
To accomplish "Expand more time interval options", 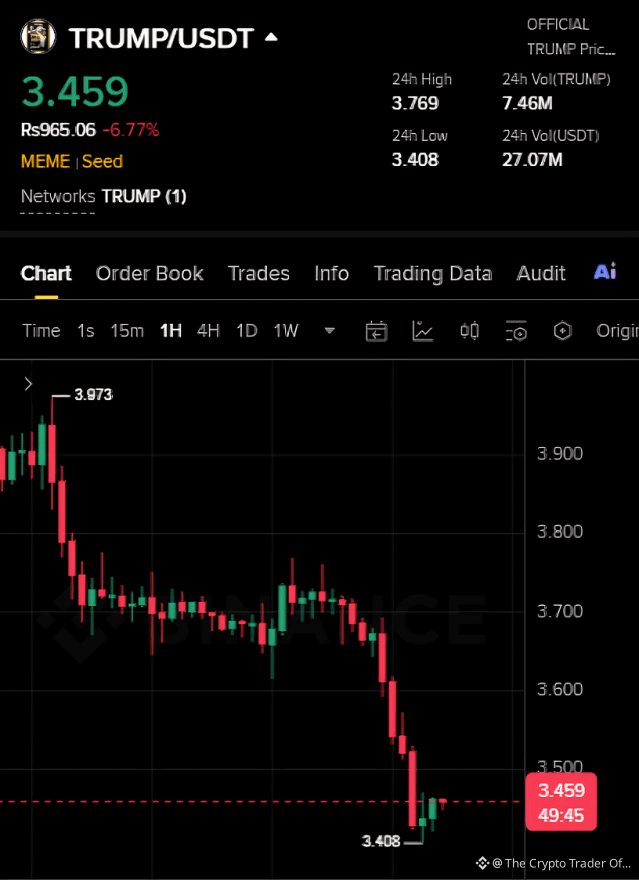I will [x=330, y=331].
